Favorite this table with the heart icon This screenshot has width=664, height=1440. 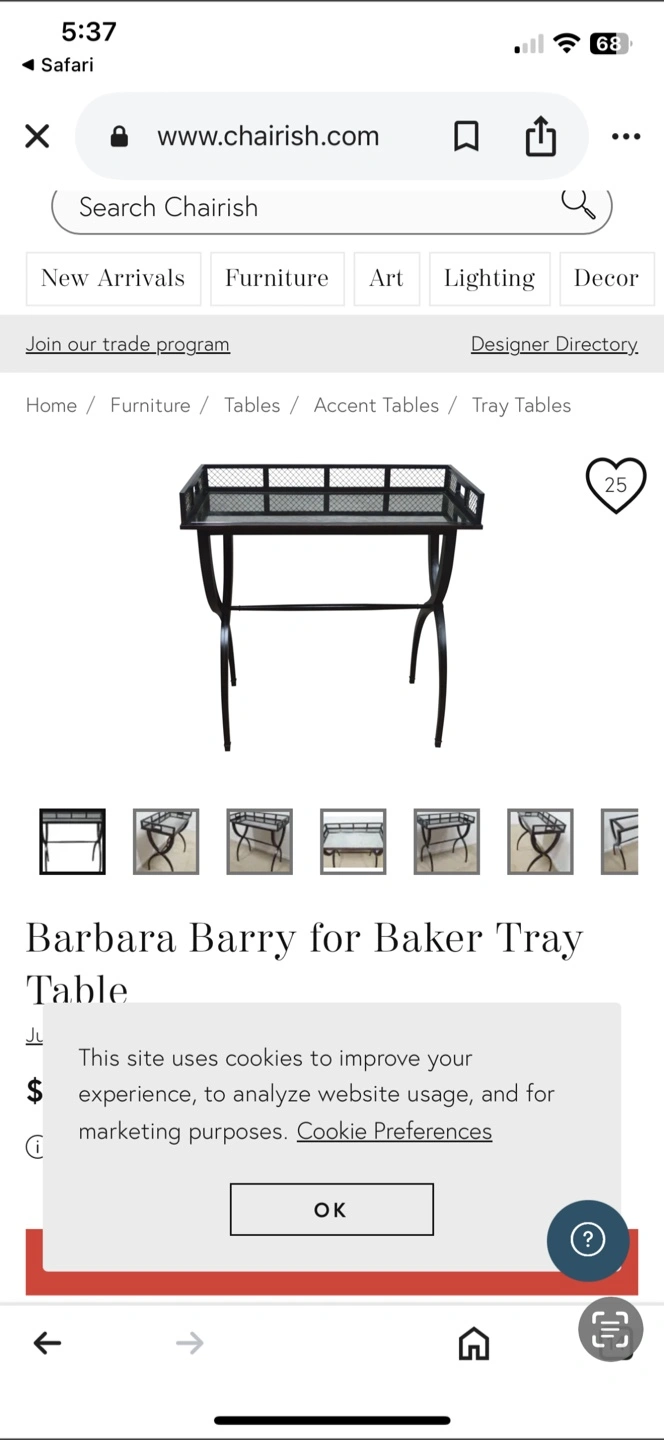coord(616,486)
